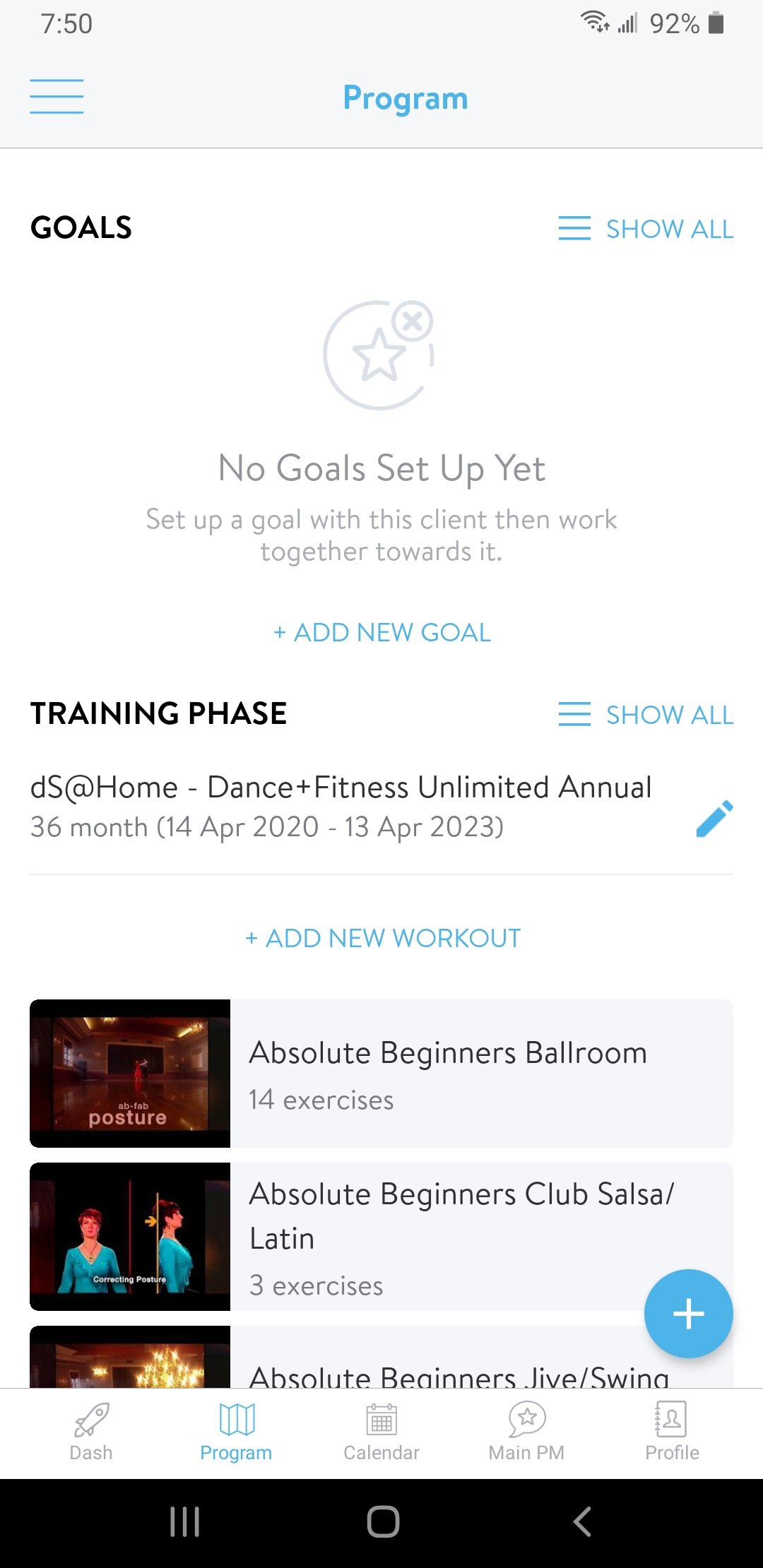Open the Main PM tab

(x=526, y=1432)
